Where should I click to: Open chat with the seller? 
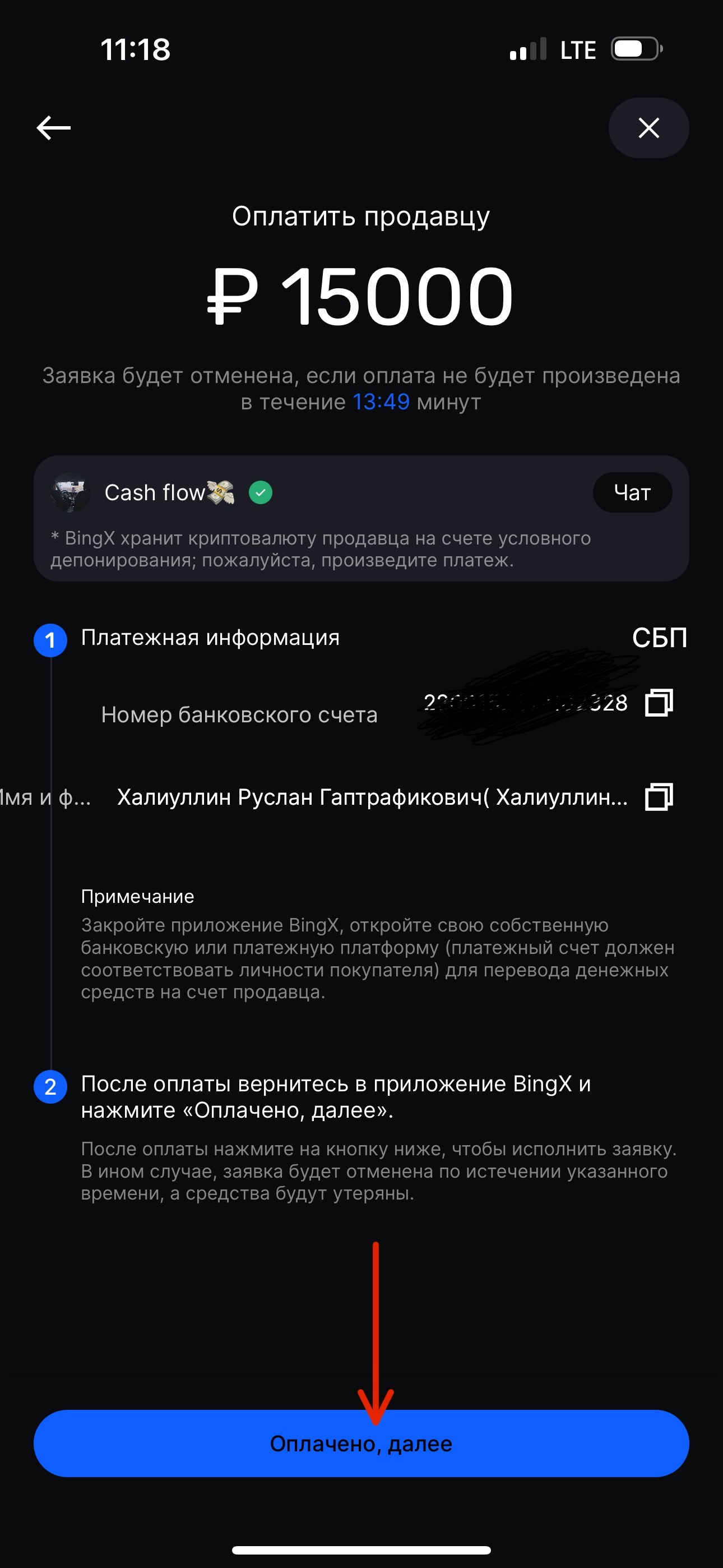[632, 492]
